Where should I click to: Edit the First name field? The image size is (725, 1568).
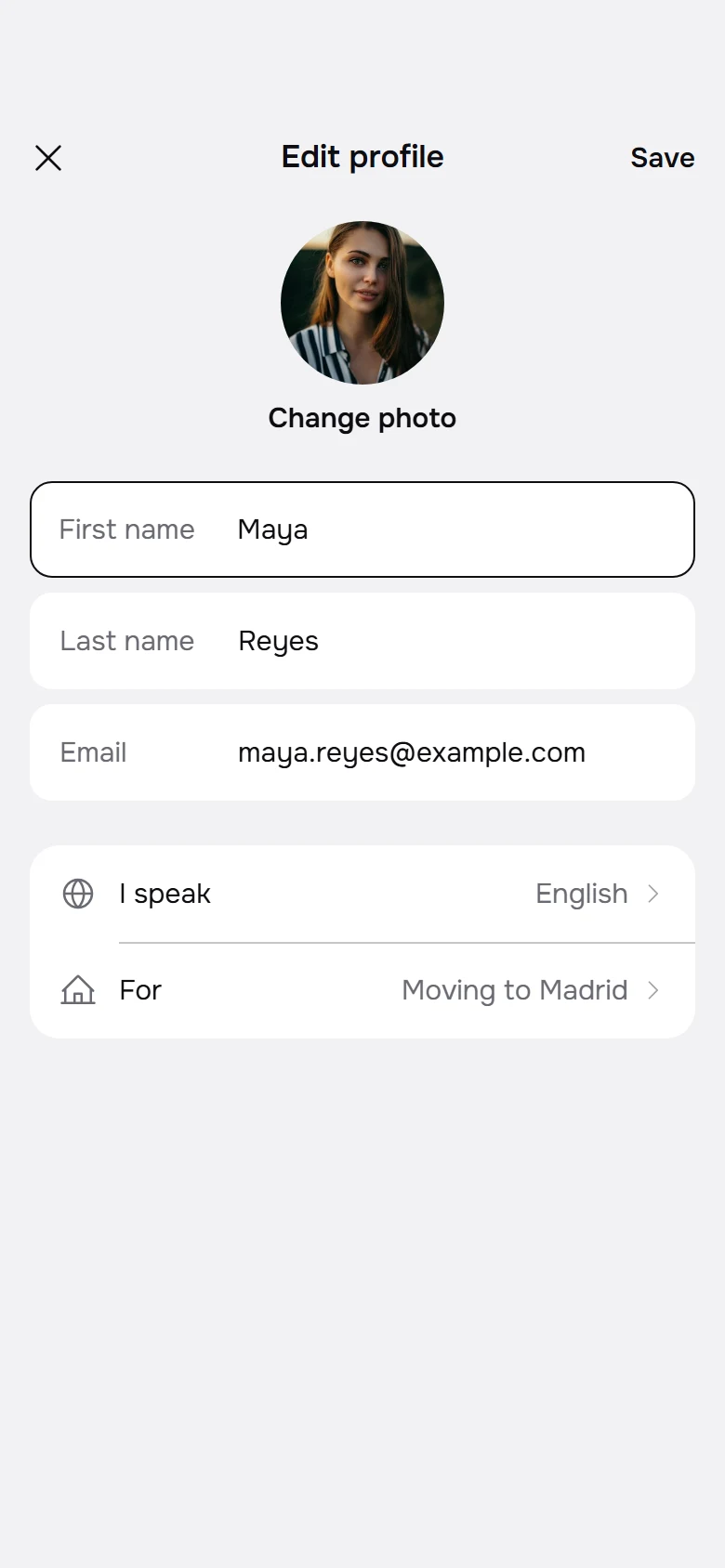[x=362, y=529]
